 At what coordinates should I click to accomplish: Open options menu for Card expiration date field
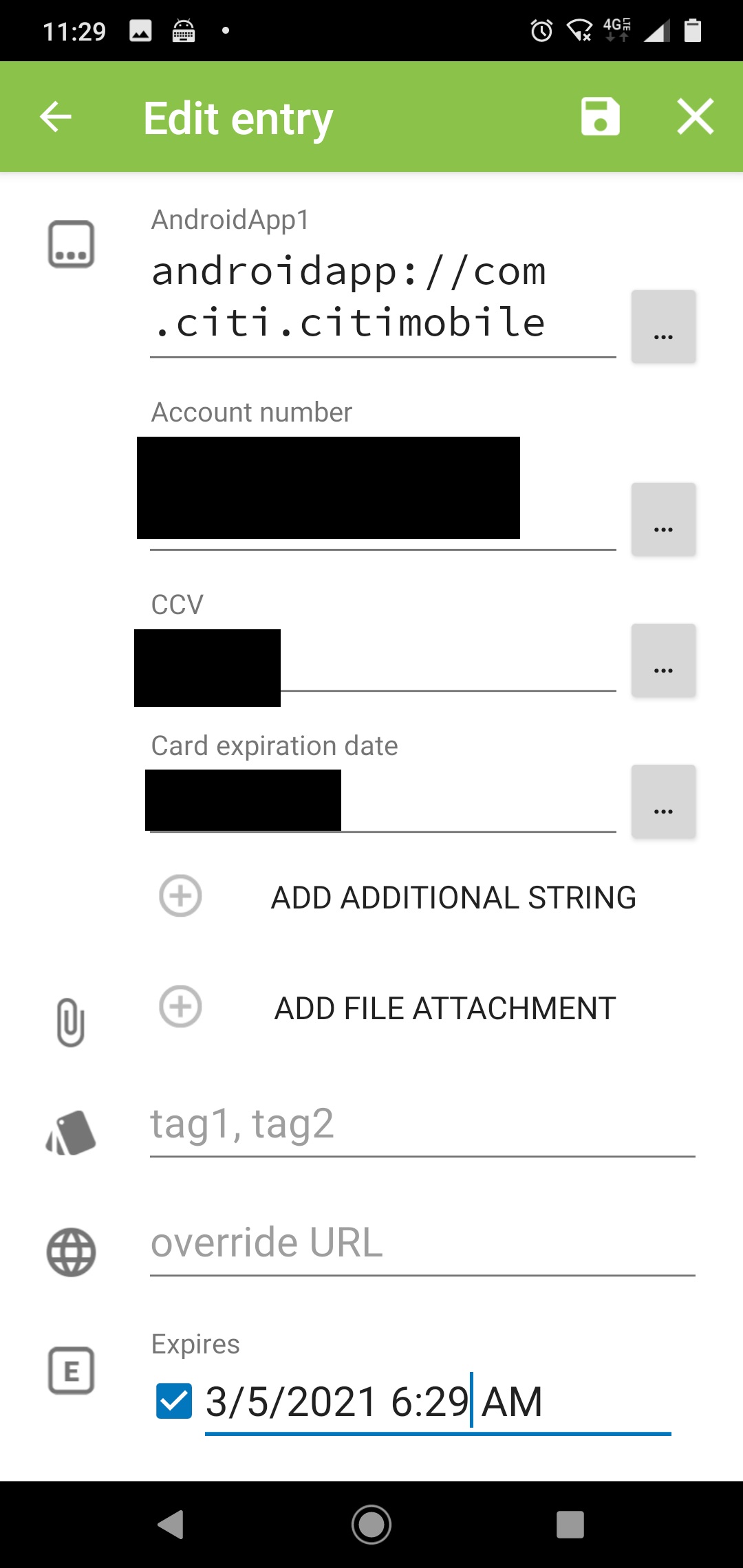[663, 802]
